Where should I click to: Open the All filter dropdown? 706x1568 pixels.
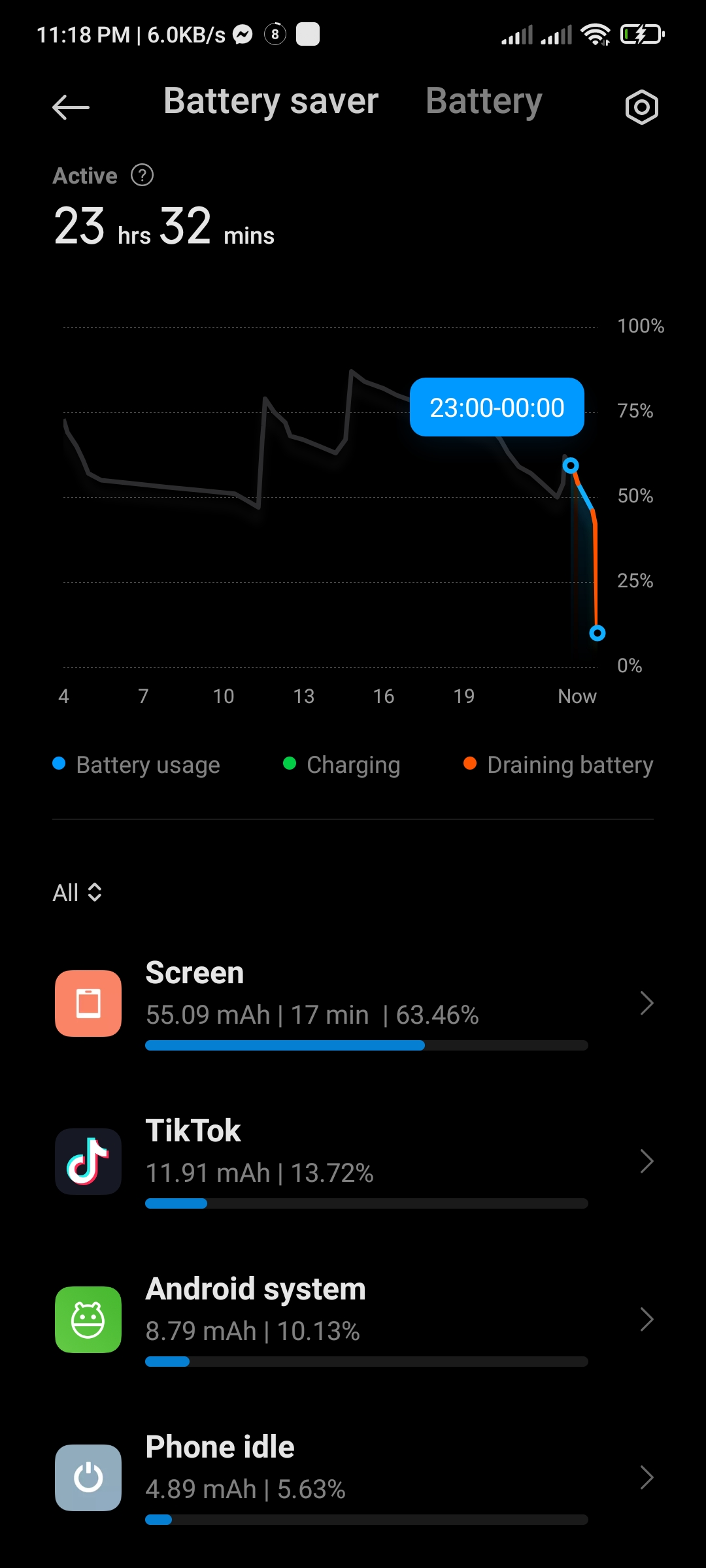[77, 892]
